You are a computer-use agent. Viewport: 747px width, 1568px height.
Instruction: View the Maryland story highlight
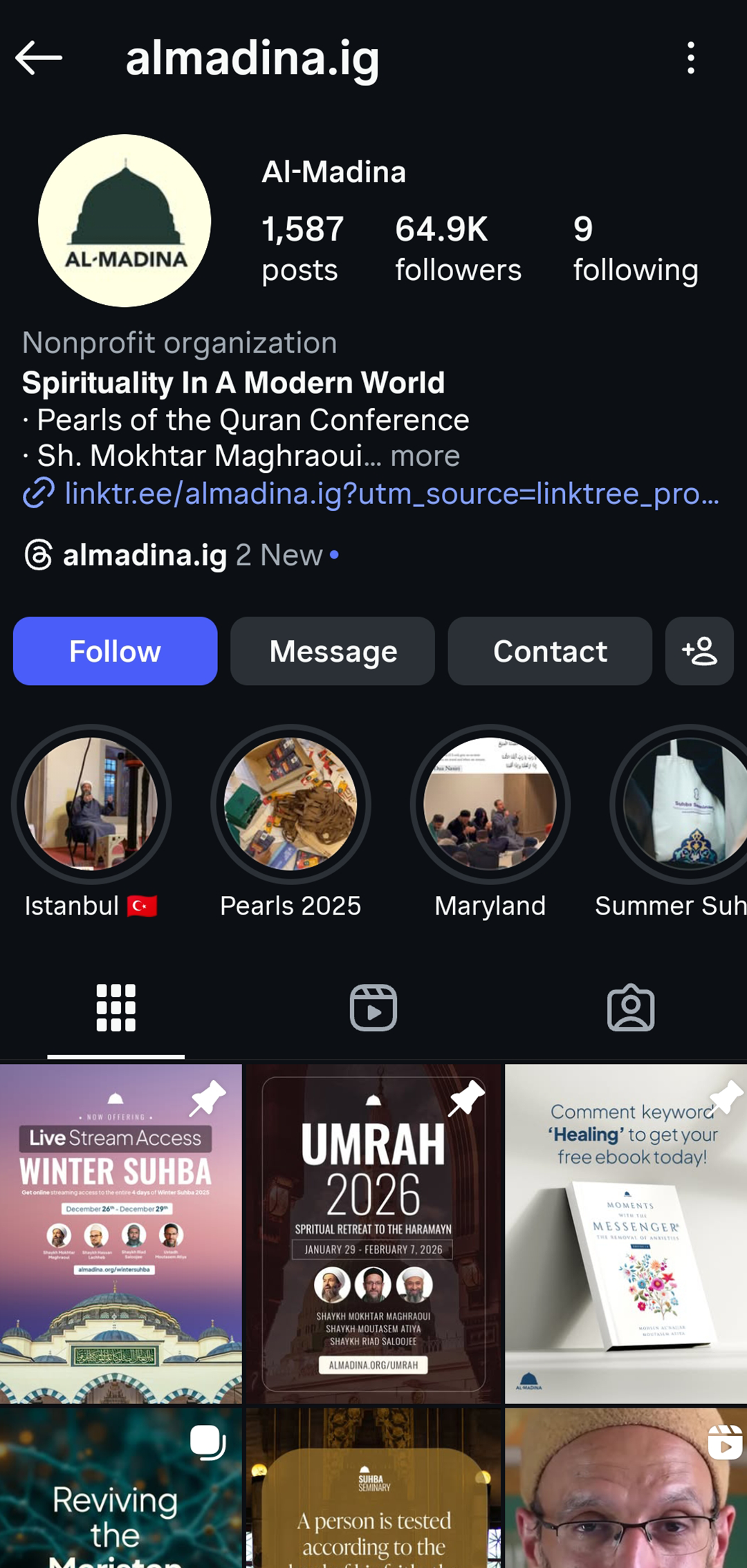490,804
